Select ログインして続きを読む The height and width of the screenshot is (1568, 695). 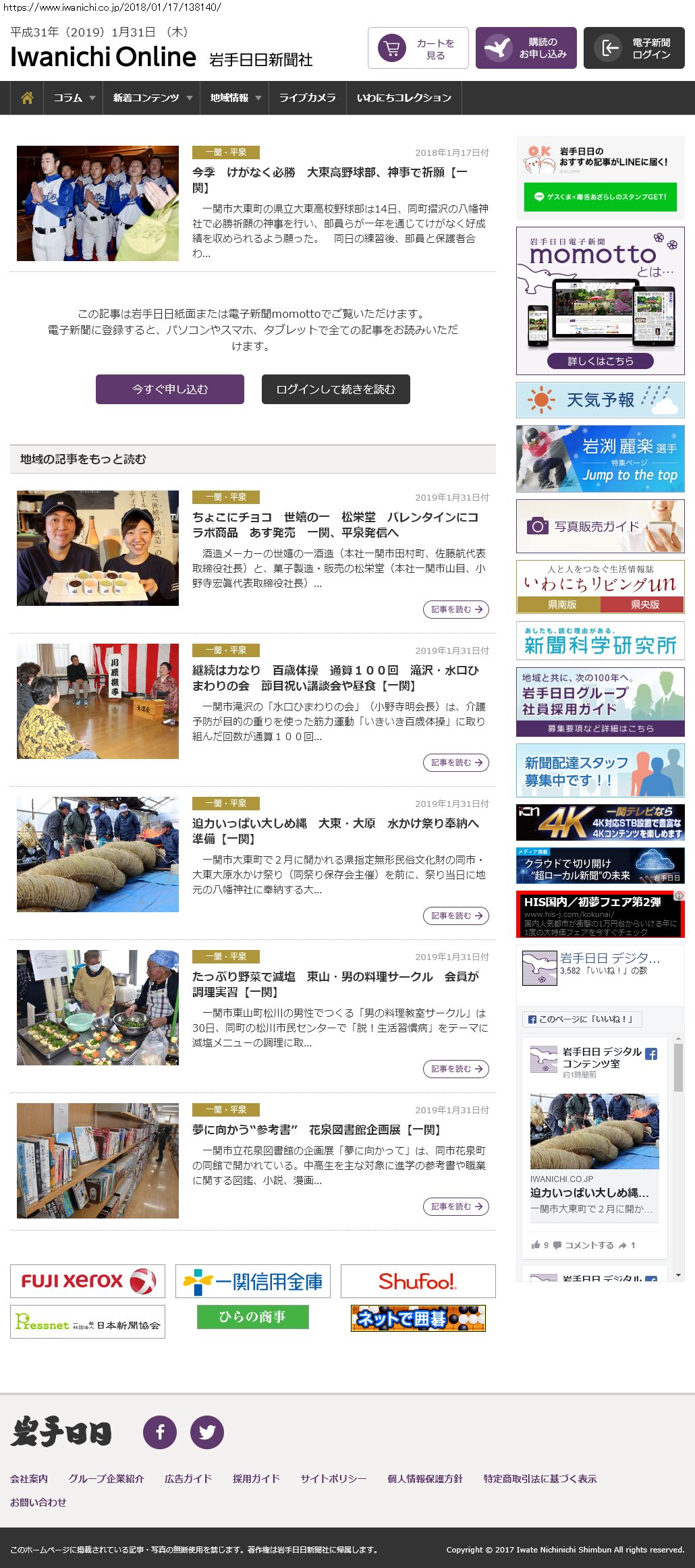[x=336, y=389]
